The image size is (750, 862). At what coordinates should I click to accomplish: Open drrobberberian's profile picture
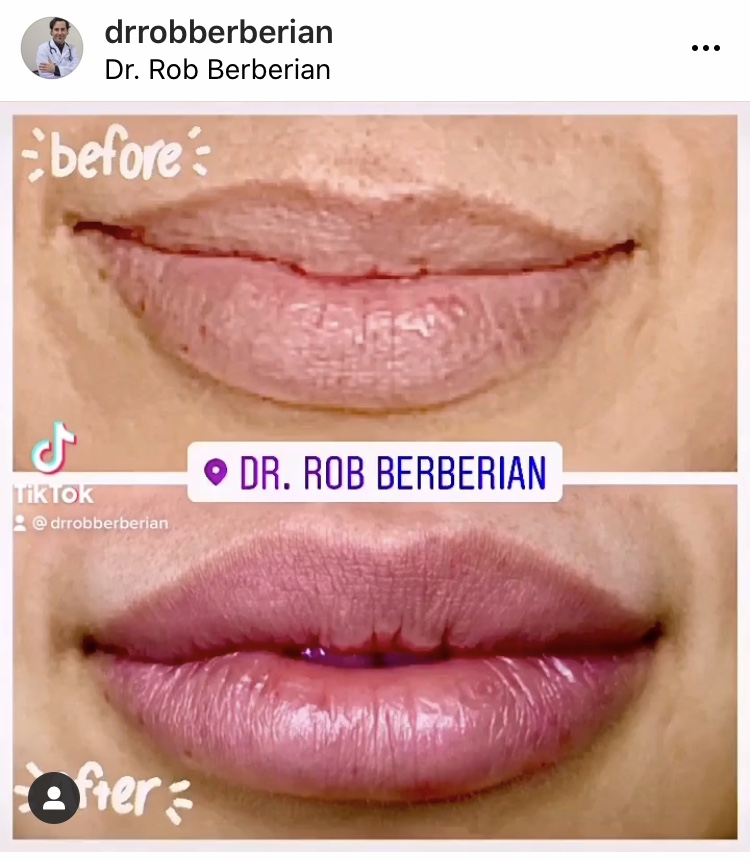click(x=52, y=48)
